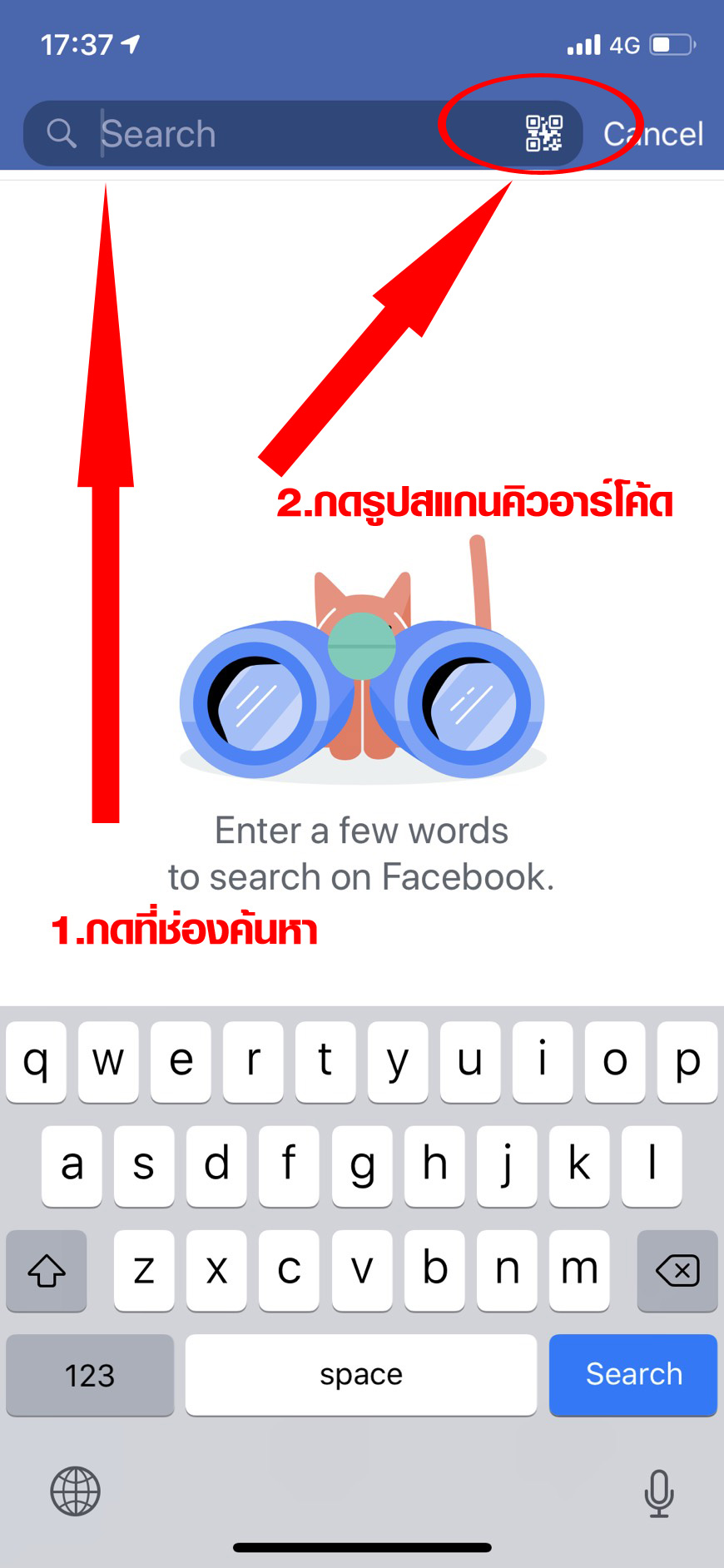This screenshot has height=1568, width=724.
Task: Tap the backspace key
Action: [677, 1271]
